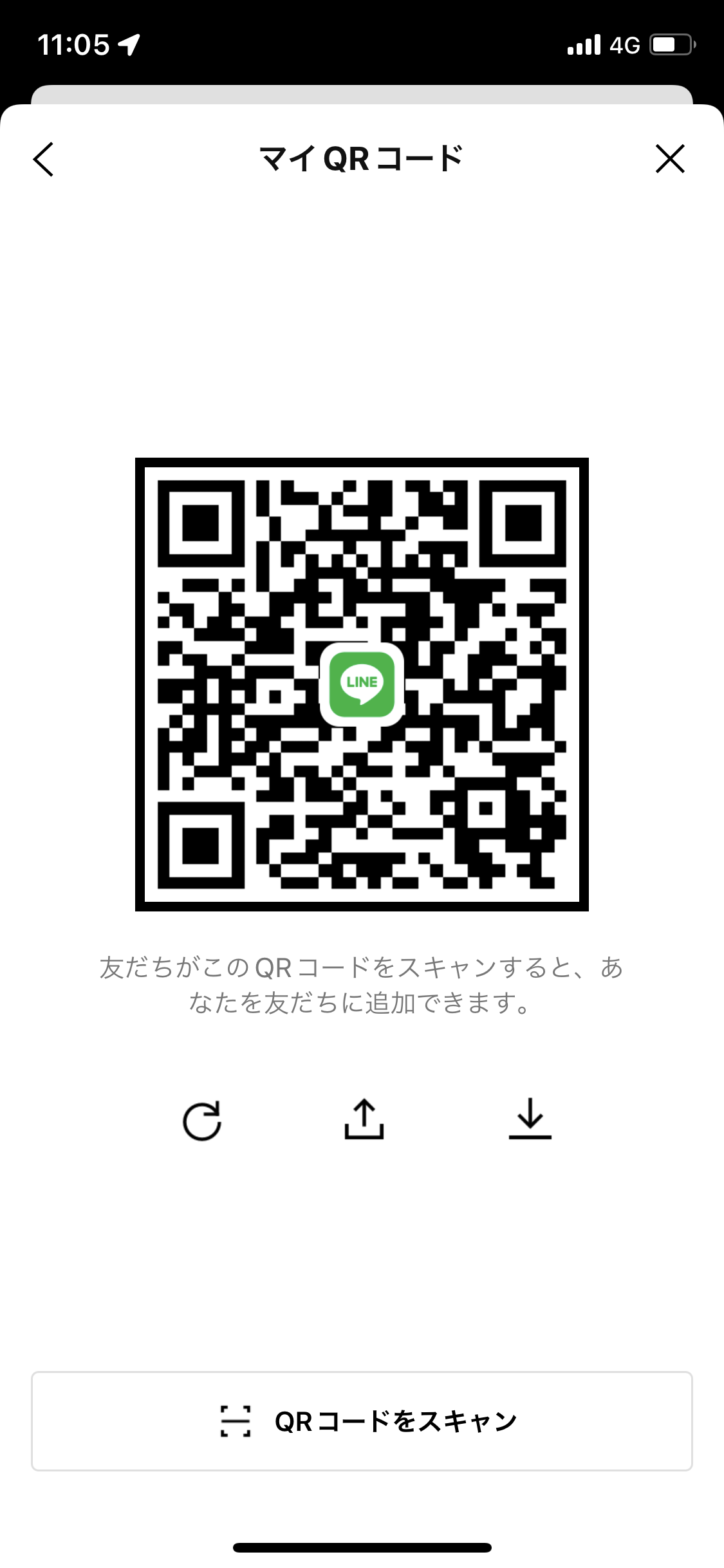724x1568 pixels.
Task: Refresh the QR code
Action: coord(202,1121)
